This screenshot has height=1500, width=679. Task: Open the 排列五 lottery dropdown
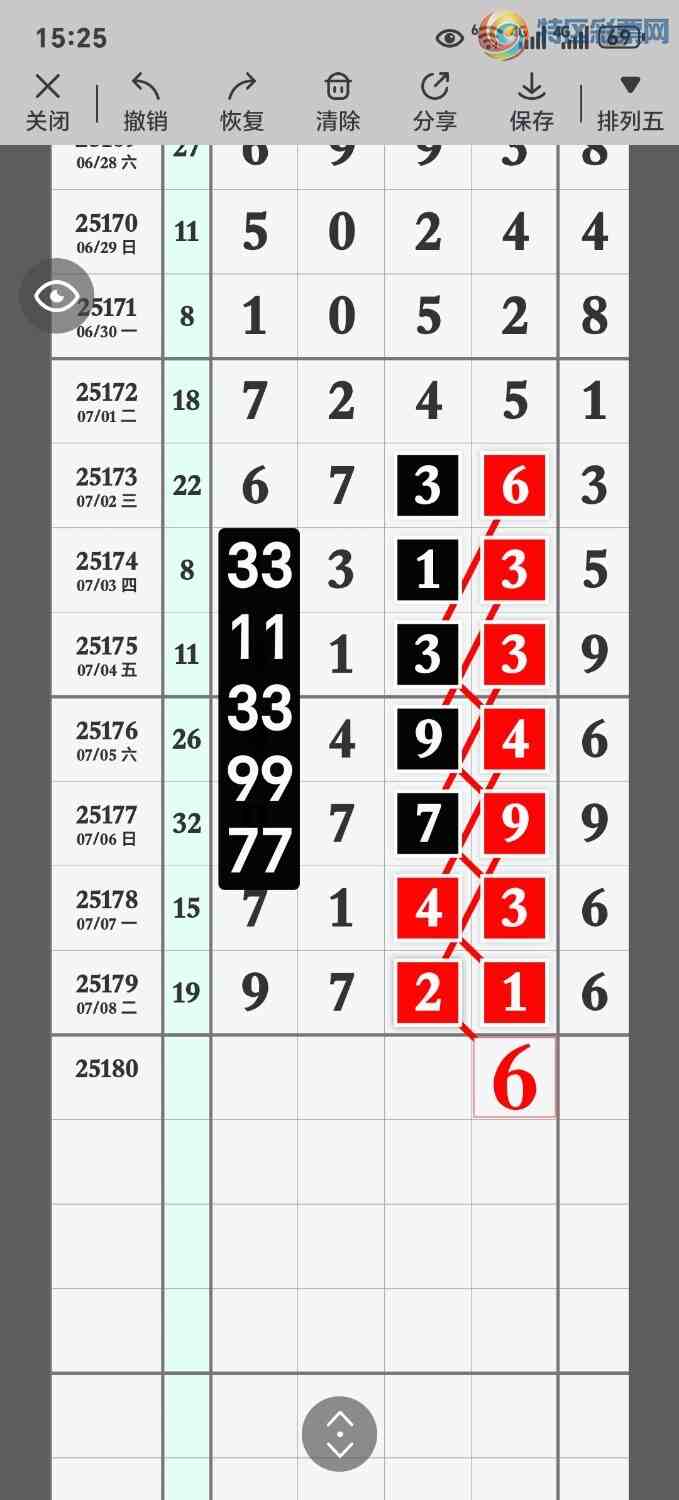(630, 102)
